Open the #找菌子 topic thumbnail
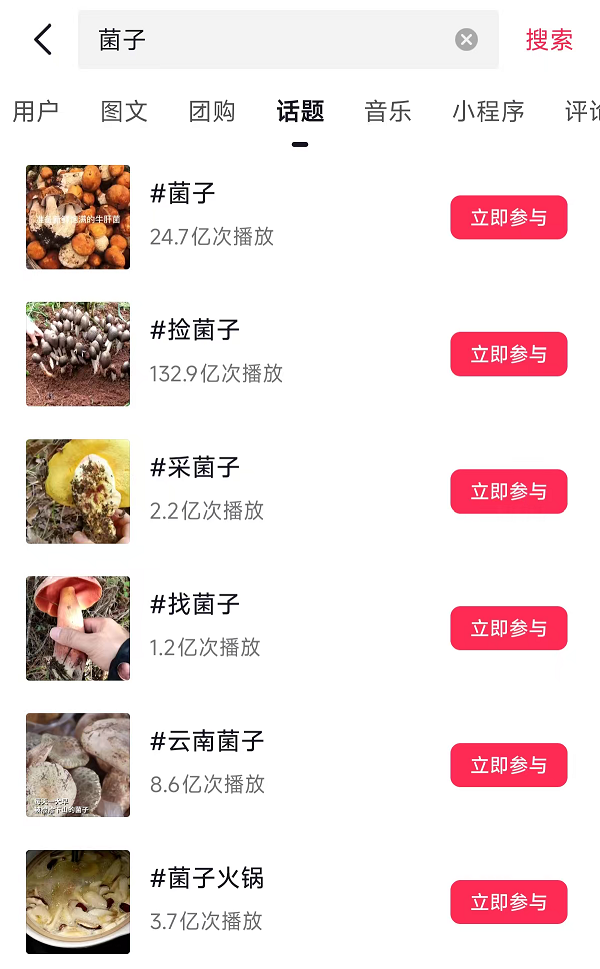 (x=78, y=628)
